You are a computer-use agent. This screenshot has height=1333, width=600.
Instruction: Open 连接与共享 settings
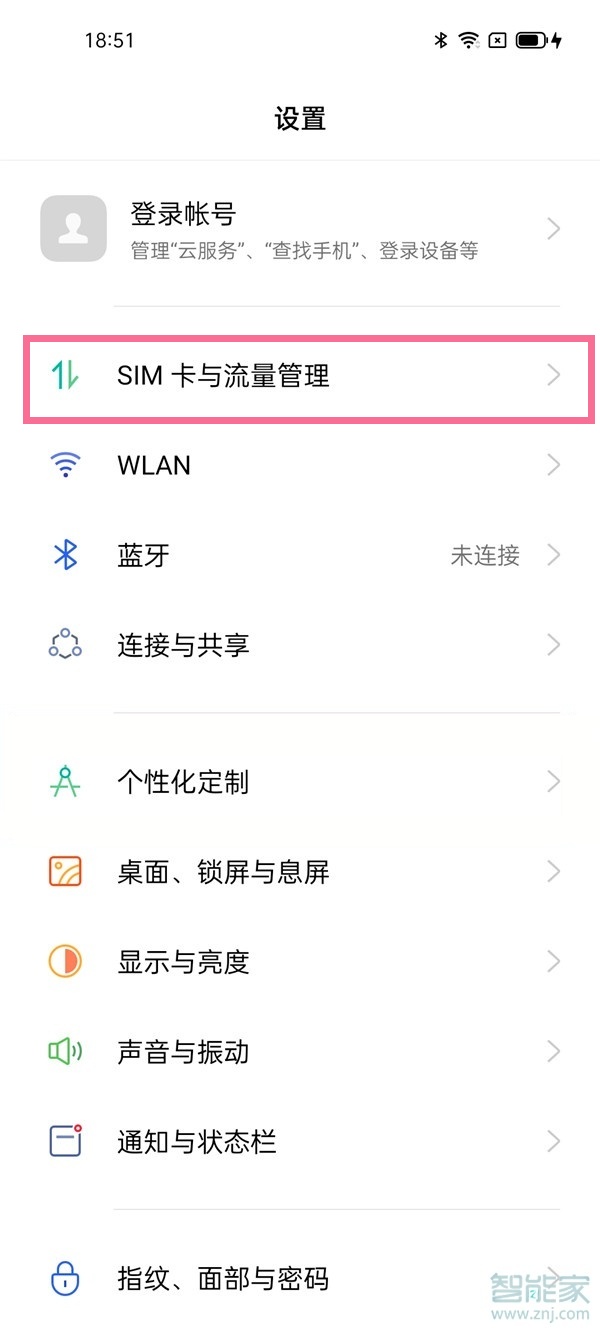(x=300, y=645)
